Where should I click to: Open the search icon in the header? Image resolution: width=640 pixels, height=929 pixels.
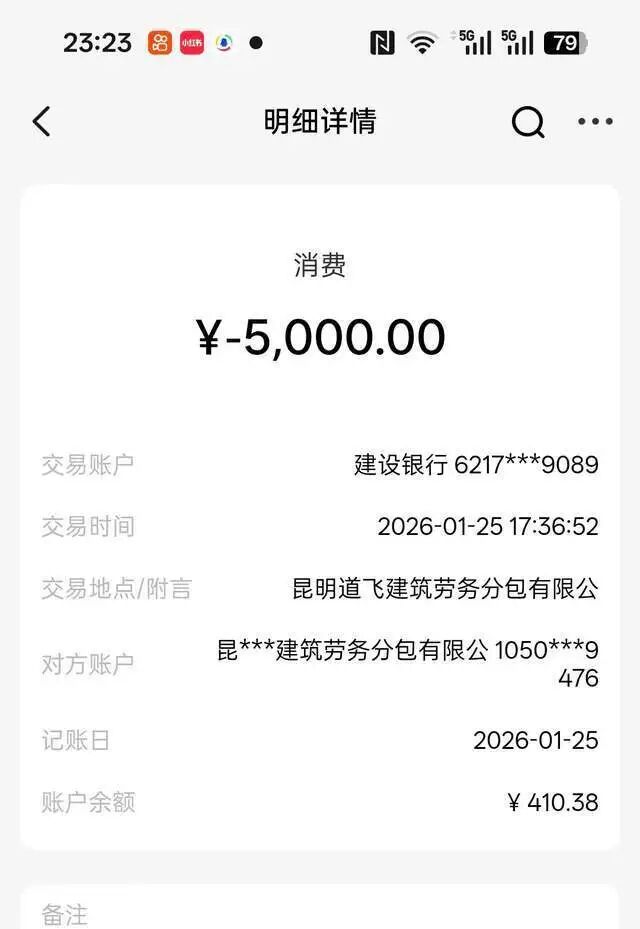point(528,122)
